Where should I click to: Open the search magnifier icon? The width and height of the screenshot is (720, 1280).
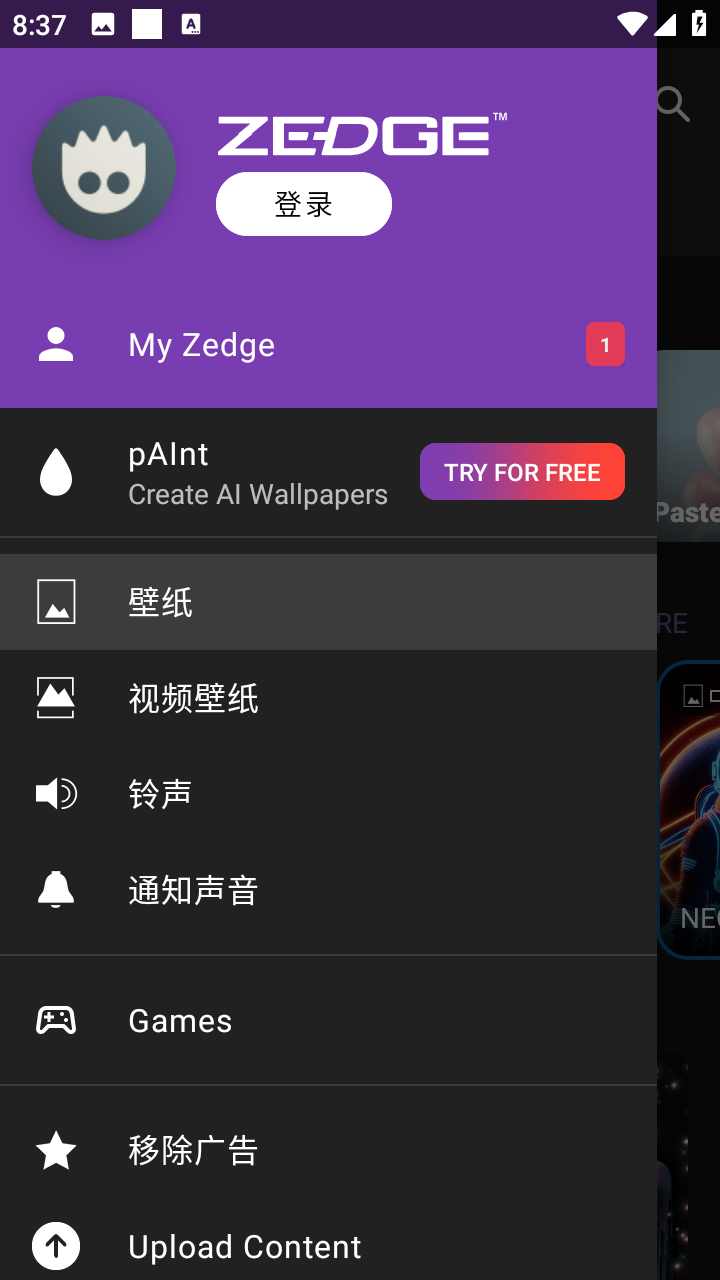[x=671, y=104]
